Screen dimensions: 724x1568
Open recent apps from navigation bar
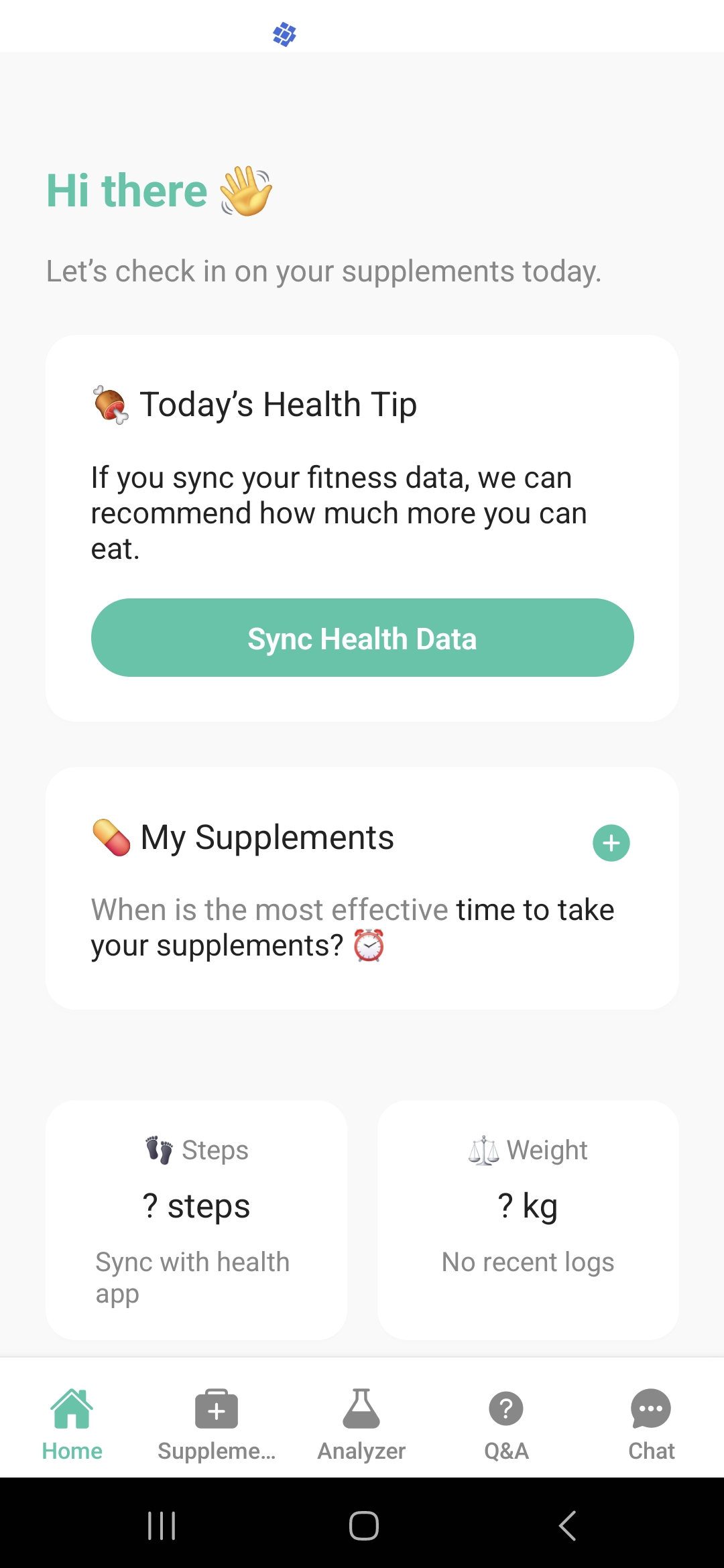click(162, 1526)
